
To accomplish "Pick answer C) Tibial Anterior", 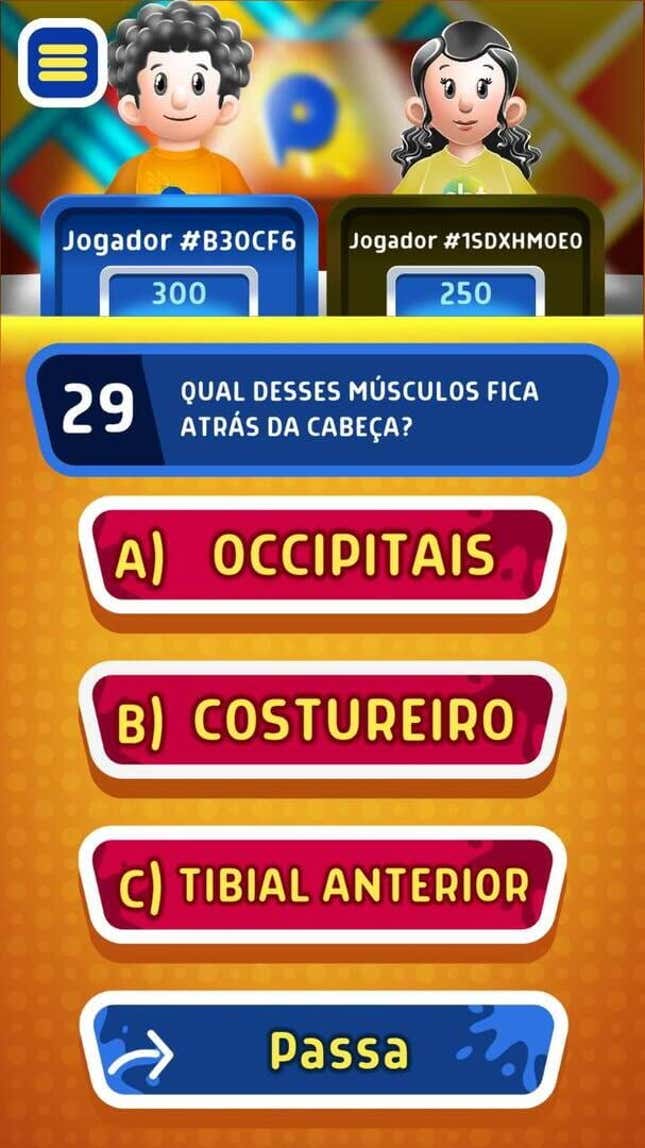I will coord(322,884).
